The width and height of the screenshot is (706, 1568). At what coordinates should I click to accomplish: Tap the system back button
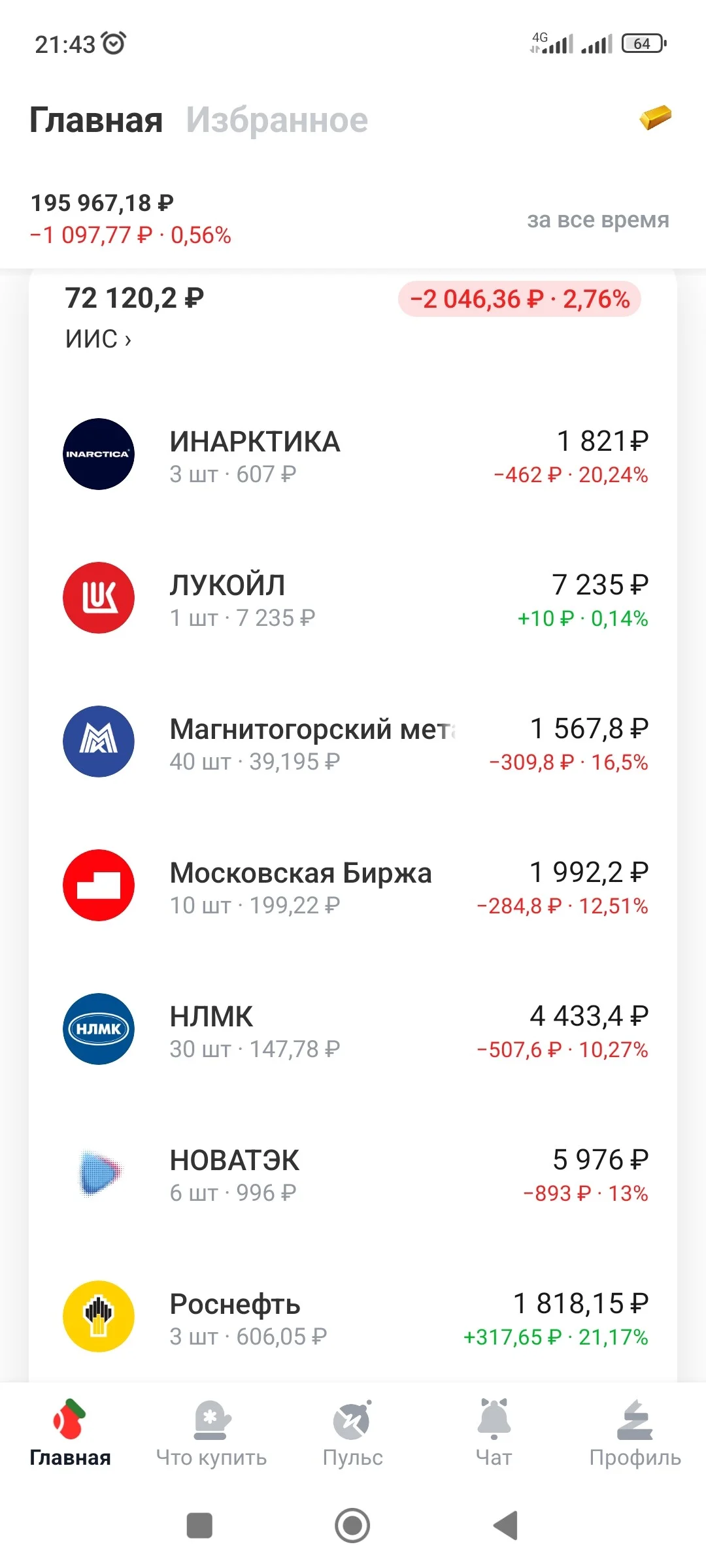click(x=506, y=1526)
